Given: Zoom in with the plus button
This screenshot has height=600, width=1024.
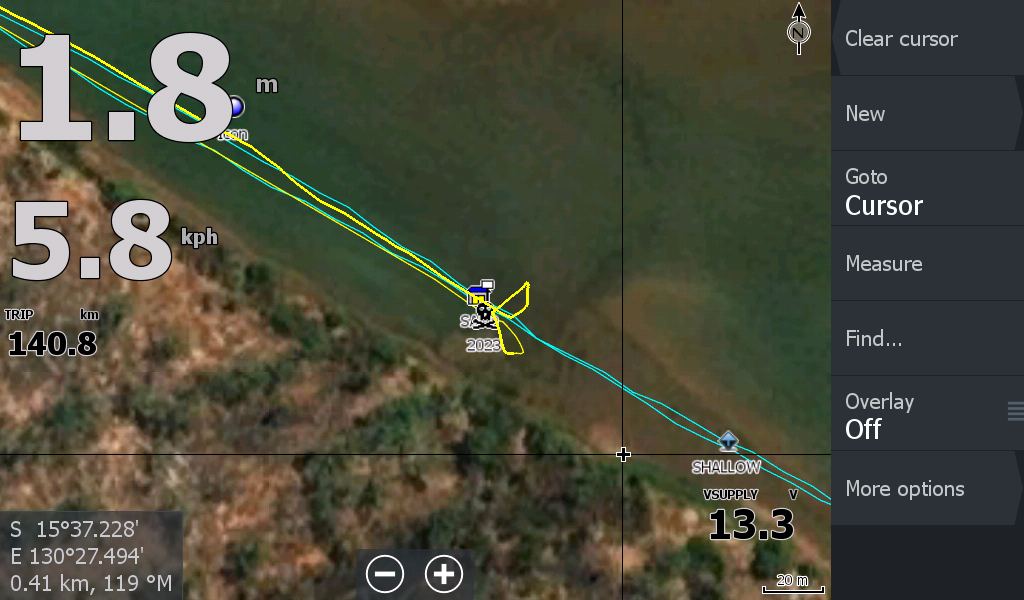Looking at the screenshot, I should (x=444, y=574).
